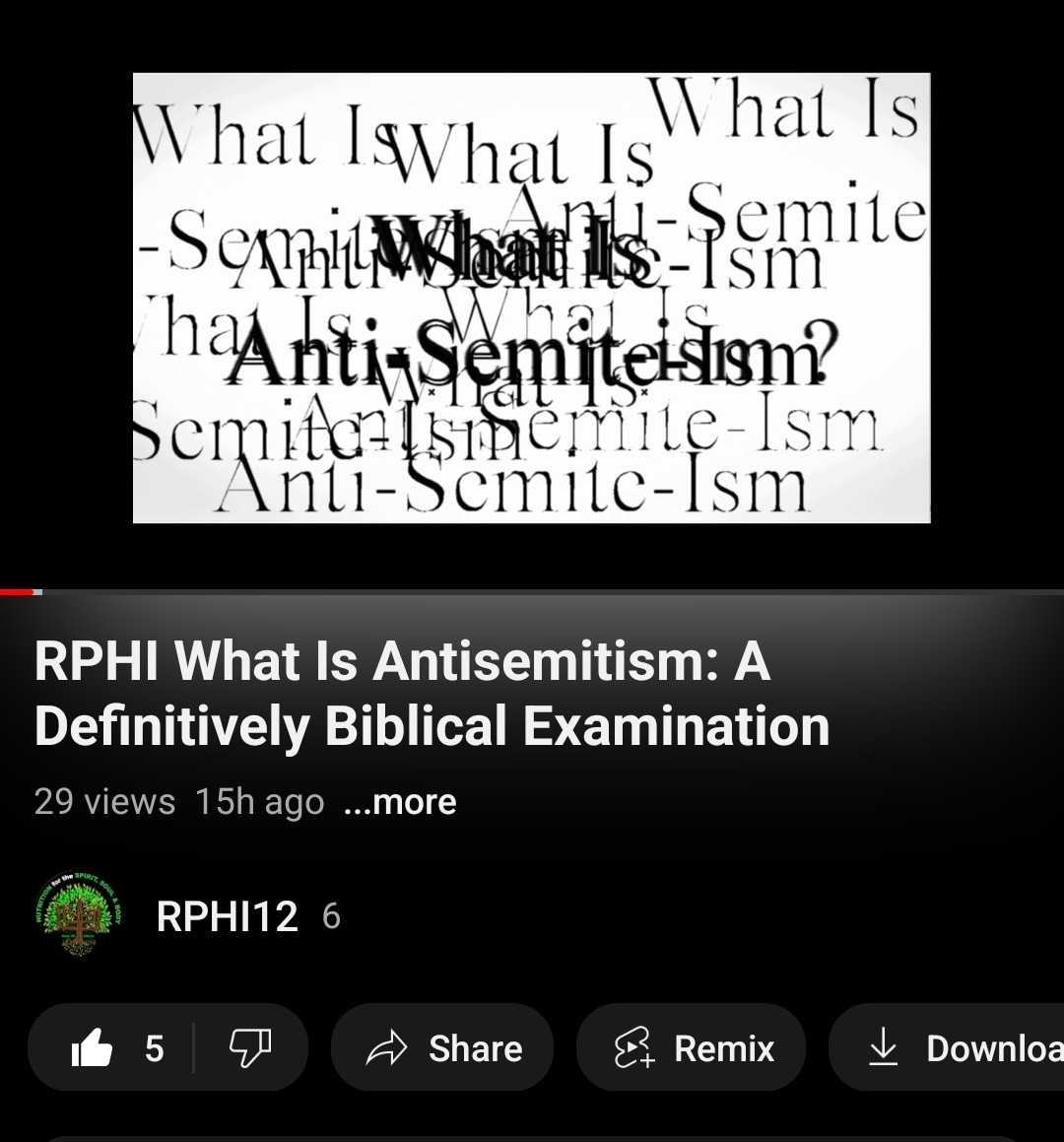Dislike this video
This screenshot has width=1064, height=1142.
point(249,1048)
